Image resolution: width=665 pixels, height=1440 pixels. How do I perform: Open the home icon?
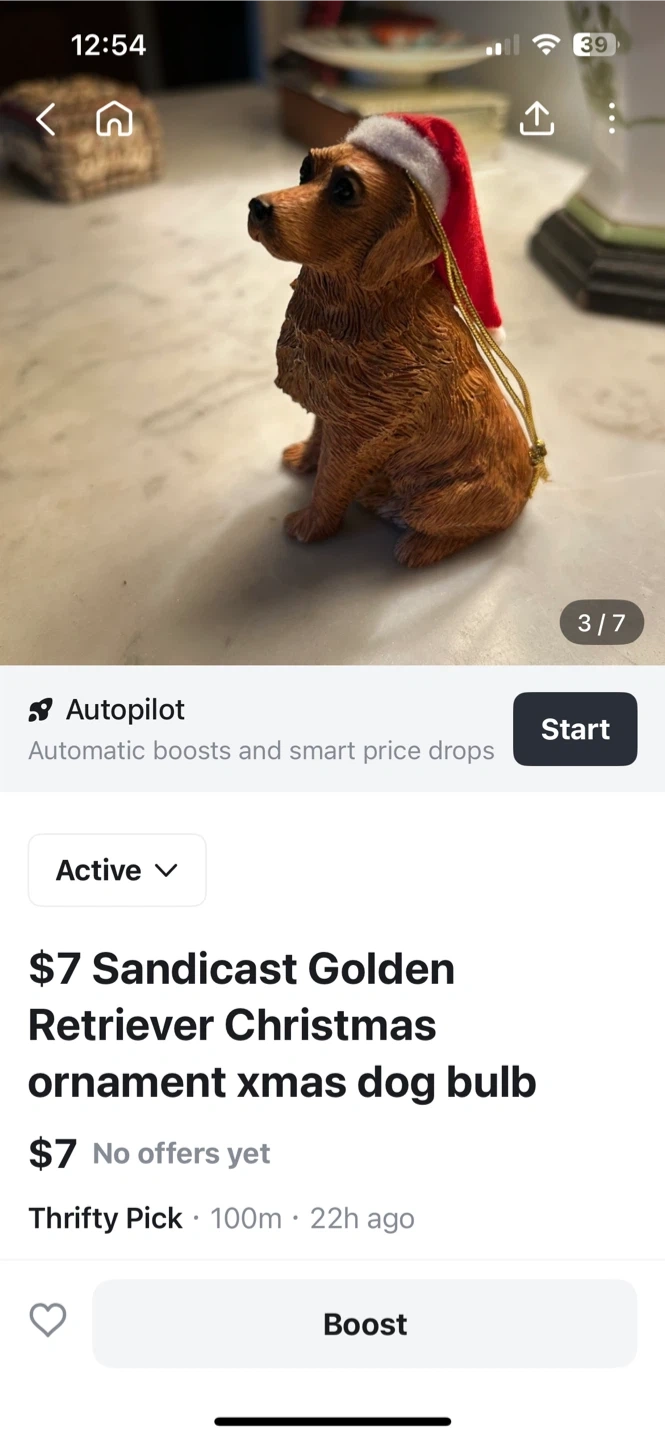[x=114, y=120]
